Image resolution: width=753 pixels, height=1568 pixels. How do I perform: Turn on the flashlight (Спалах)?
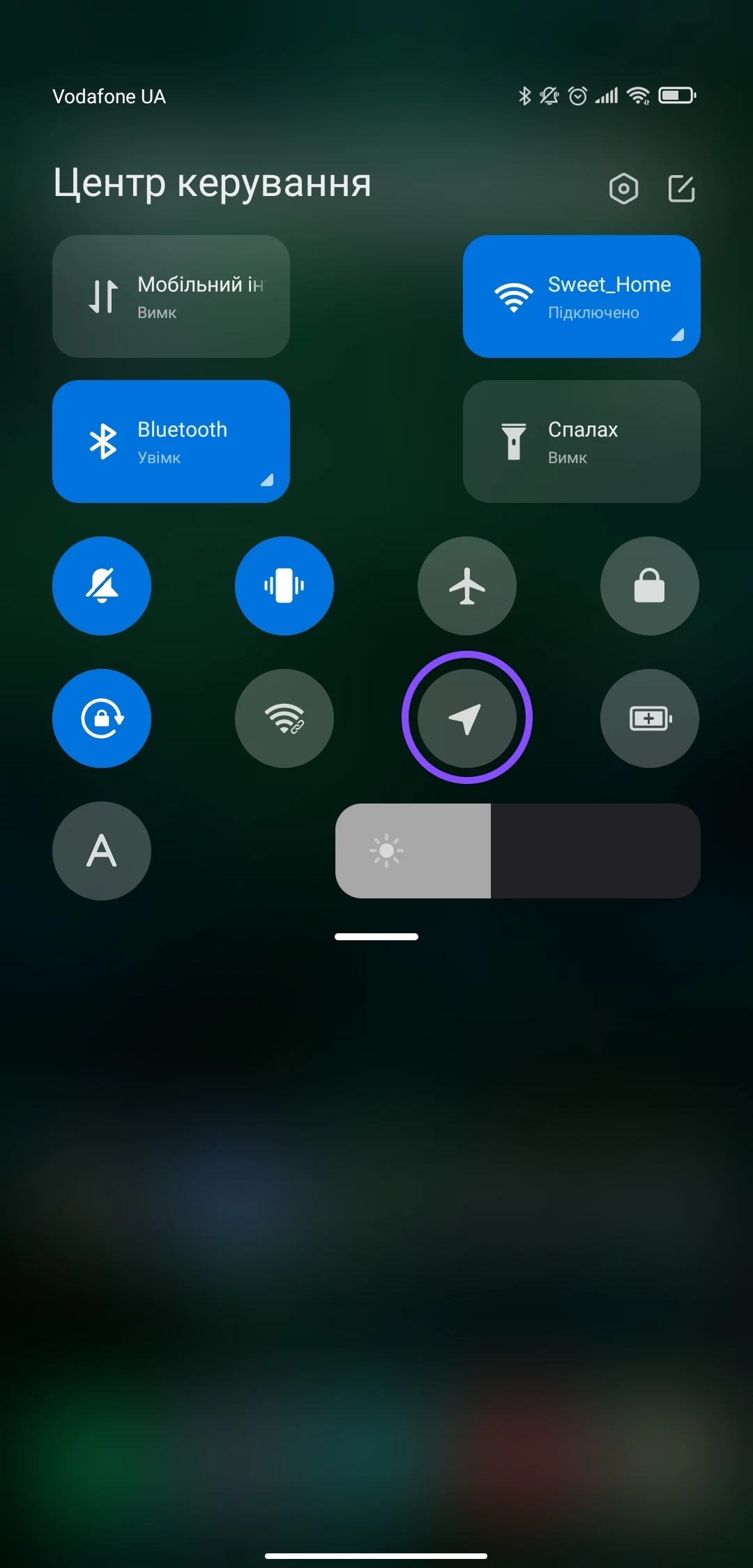point(581,442)
